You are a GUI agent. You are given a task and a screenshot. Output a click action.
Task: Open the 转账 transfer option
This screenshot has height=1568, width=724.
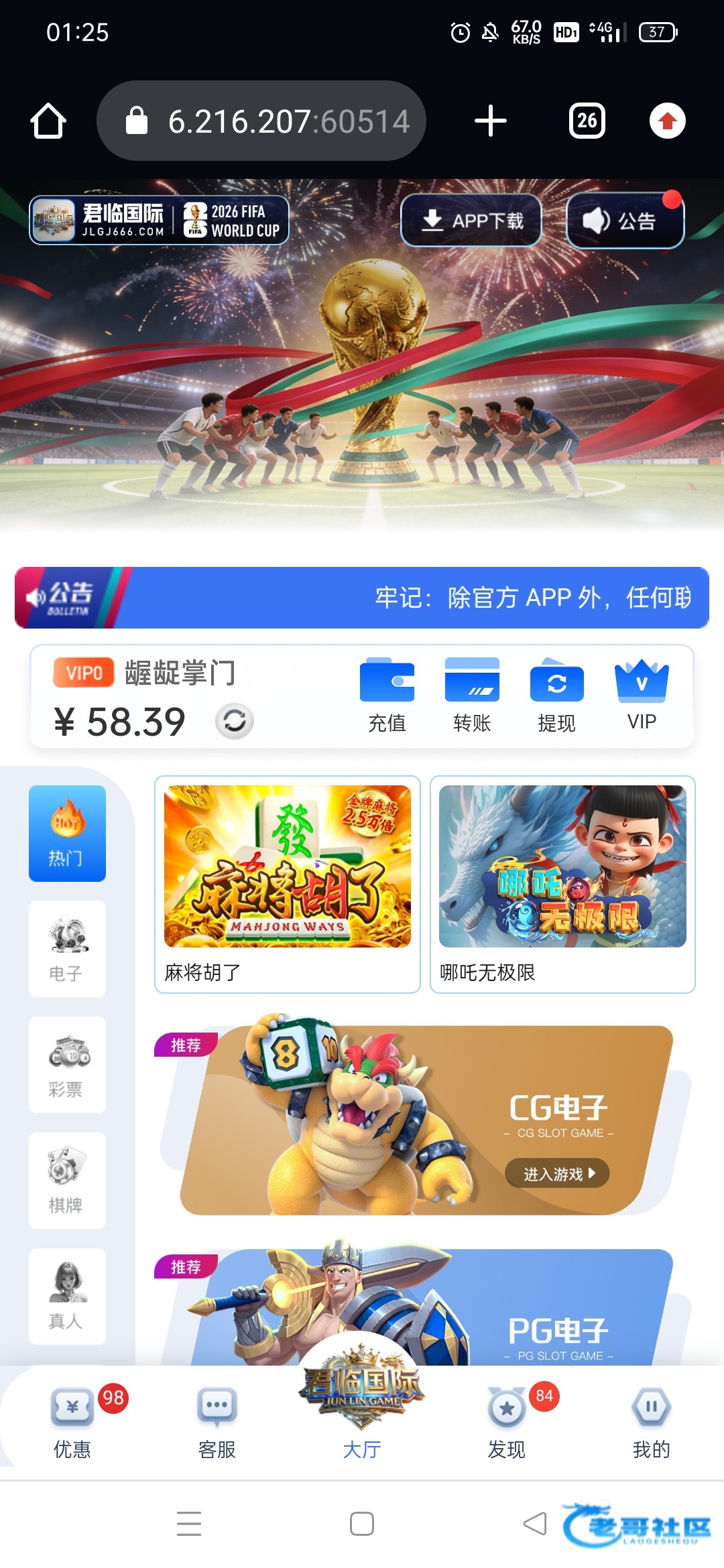tap(472, 695)
